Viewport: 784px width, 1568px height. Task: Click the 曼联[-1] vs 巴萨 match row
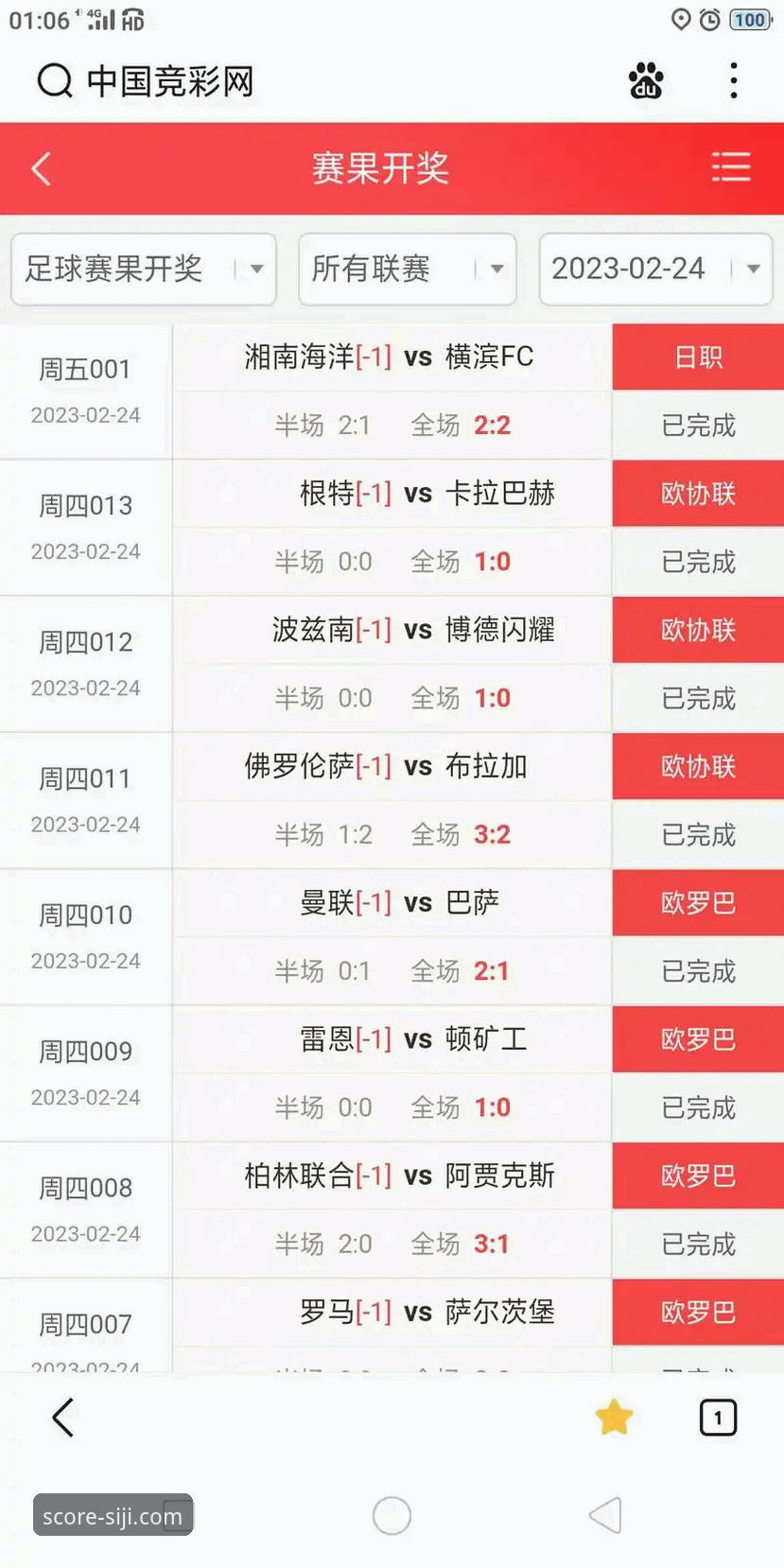[392, 903]
